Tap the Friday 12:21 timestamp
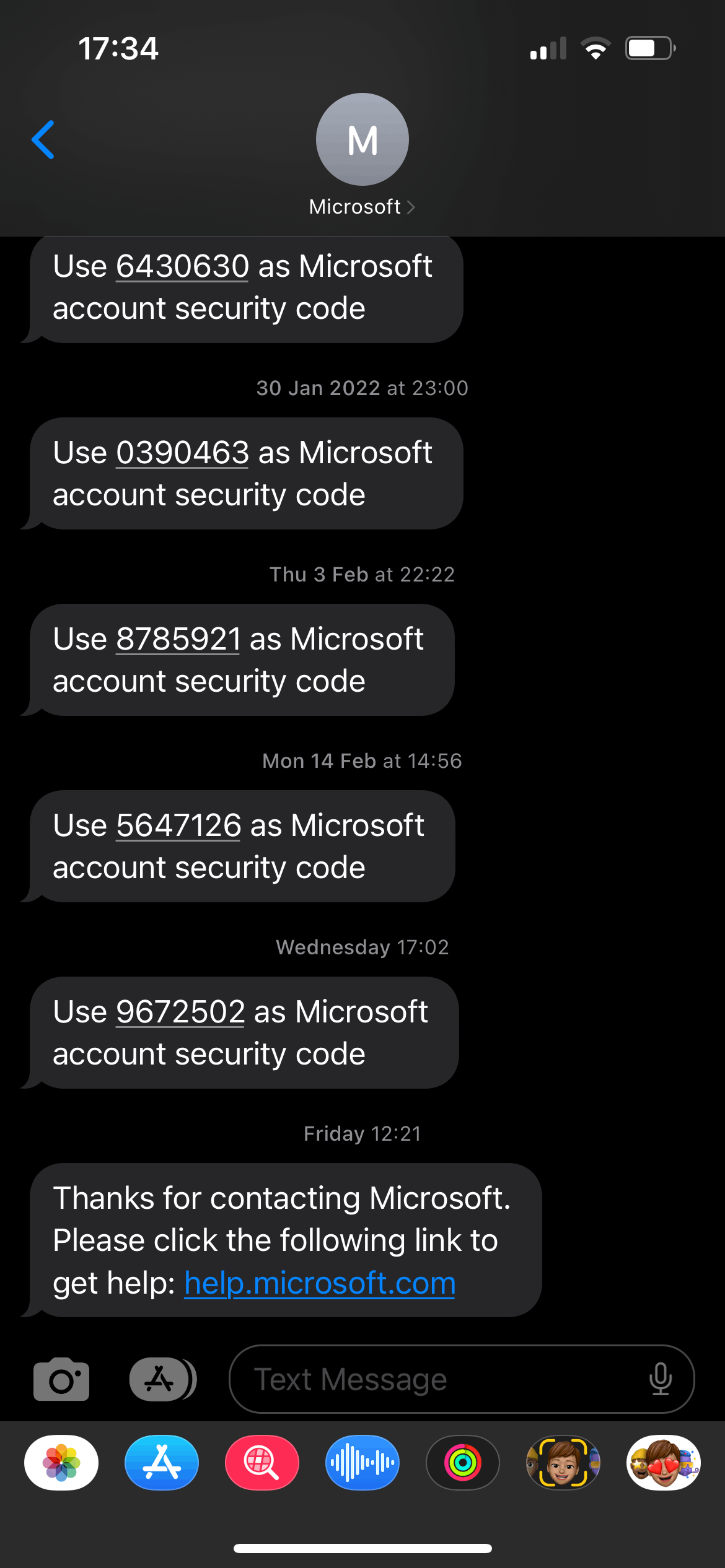Viewport: 725px width, 1568px height. [362, 1133]
